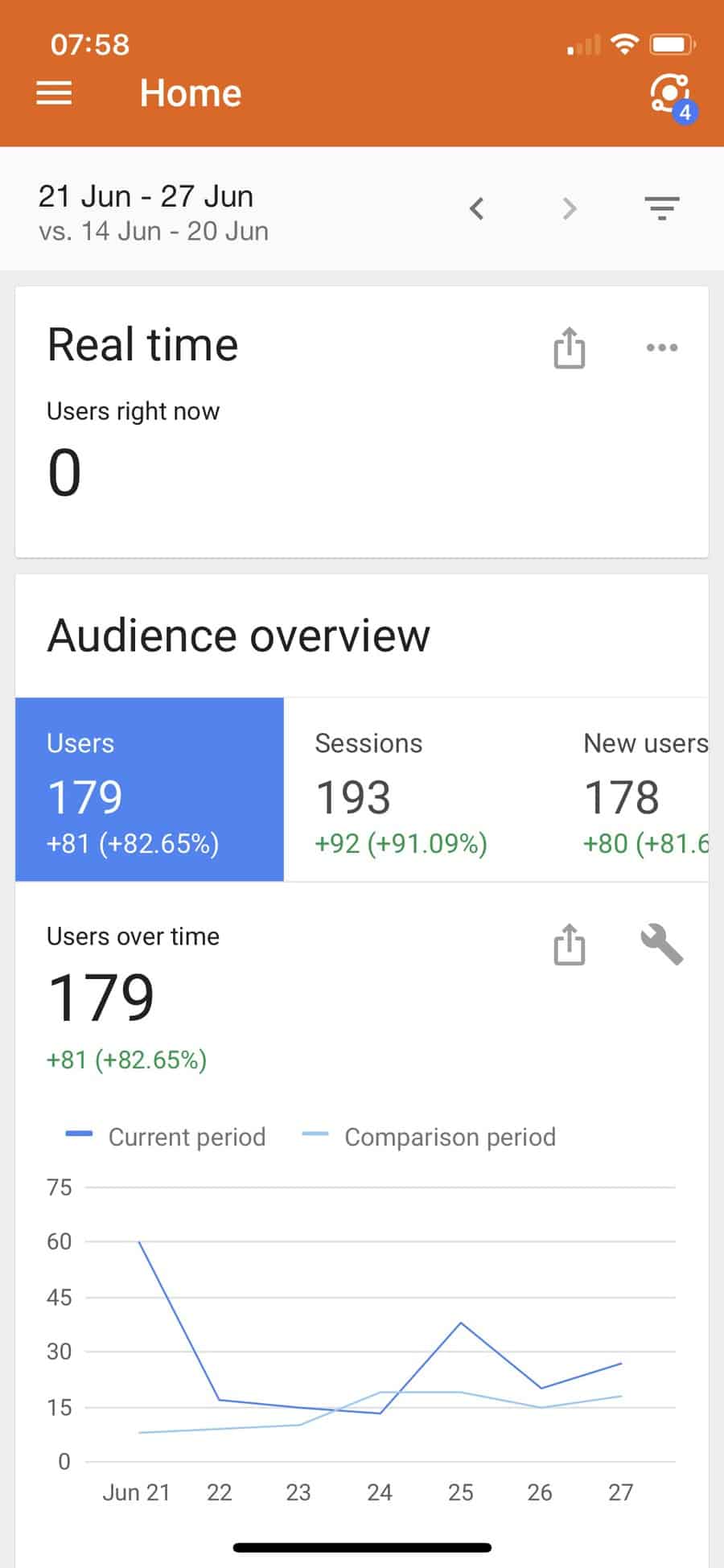Go to the previous date range
724x1568 pixels.
click(x=477, y=209)
